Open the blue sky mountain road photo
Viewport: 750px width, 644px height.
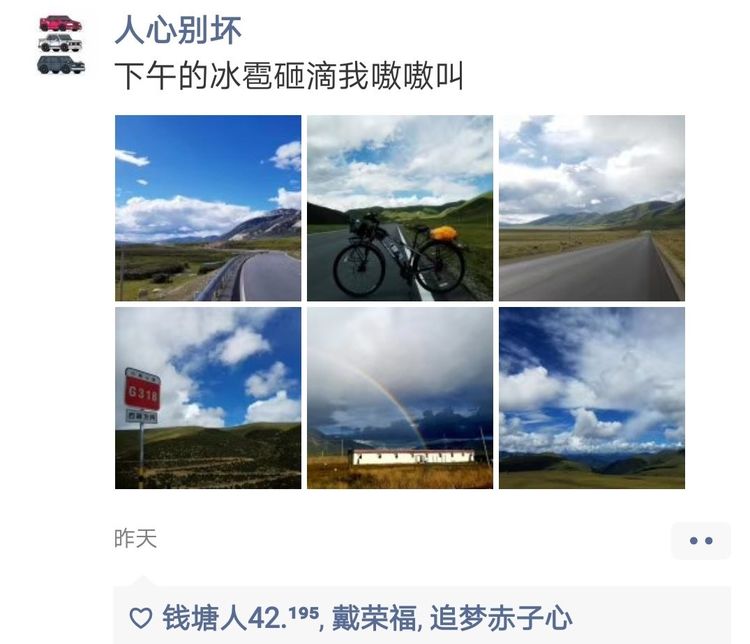208,208
